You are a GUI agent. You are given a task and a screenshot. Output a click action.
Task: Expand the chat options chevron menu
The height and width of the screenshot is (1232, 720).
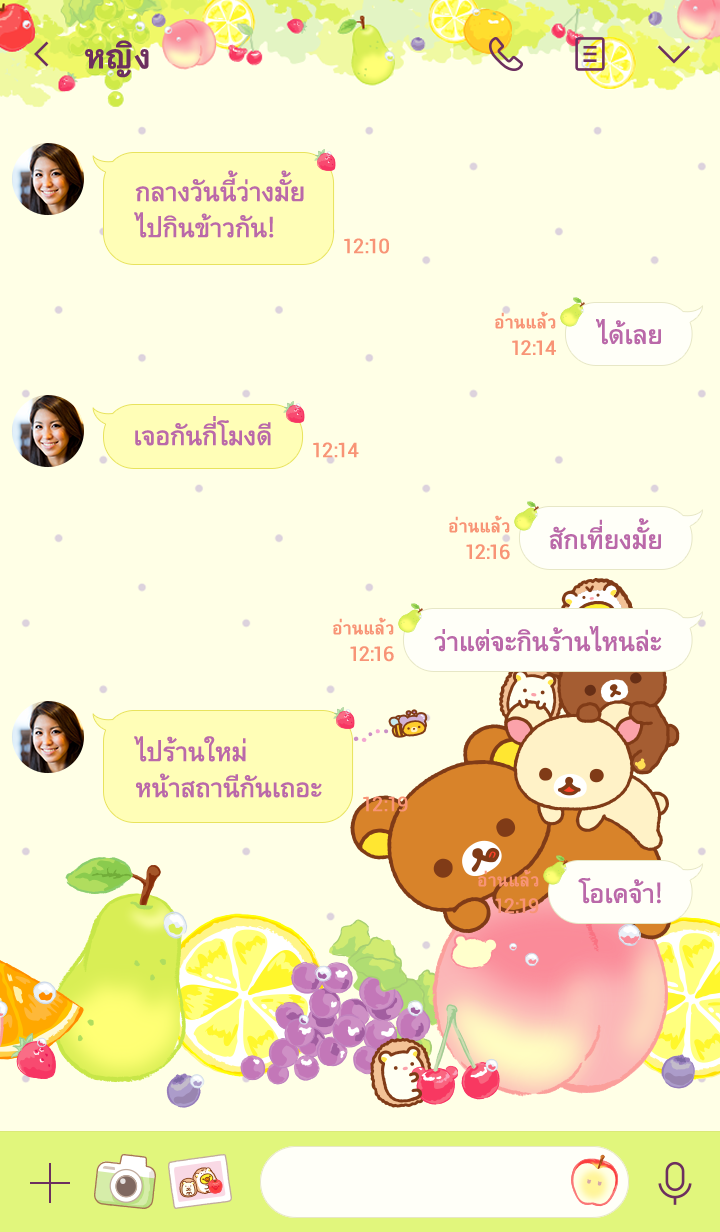pos(674,54)
